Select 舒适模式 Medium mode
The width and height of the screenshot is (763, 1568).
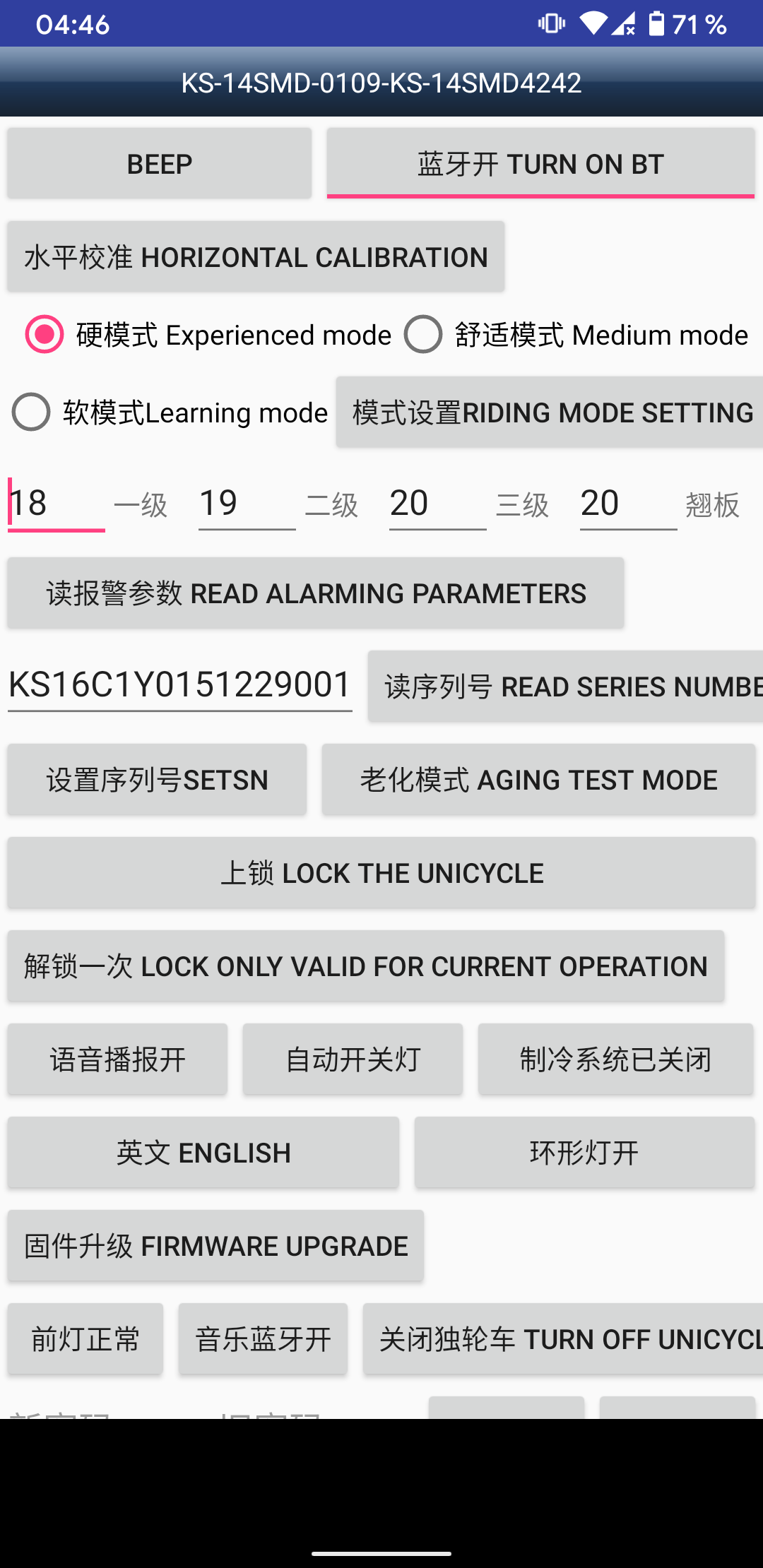[x=576, y=334]
